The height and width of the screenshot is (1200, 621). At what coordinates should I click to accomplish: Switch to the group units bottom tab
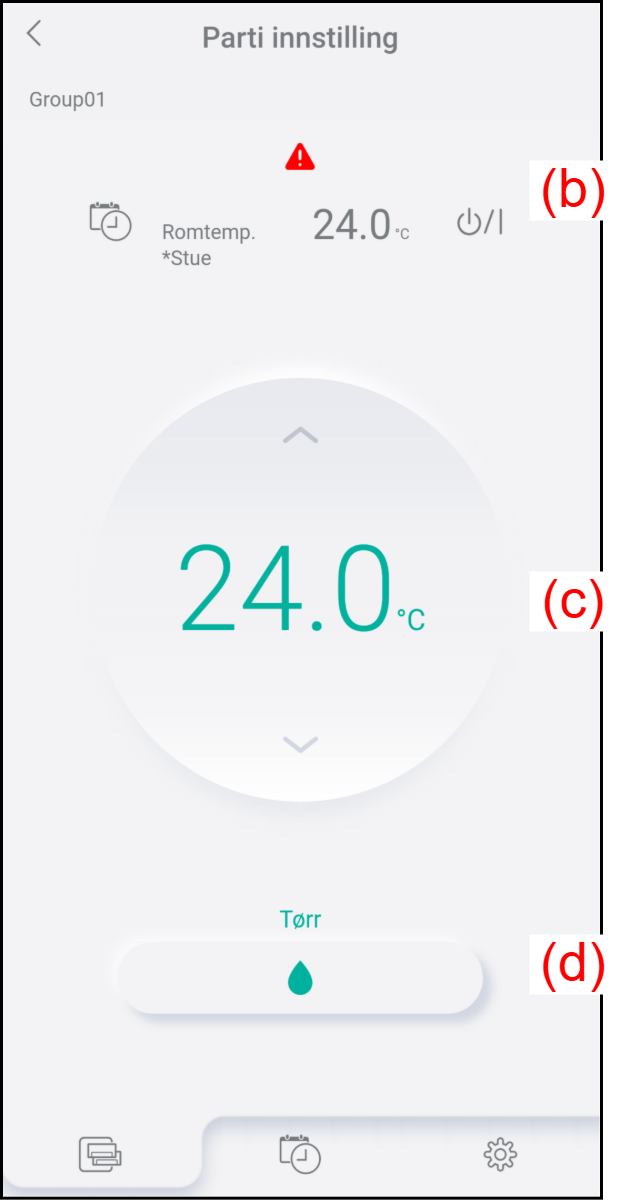click(x=101, y=1155)
